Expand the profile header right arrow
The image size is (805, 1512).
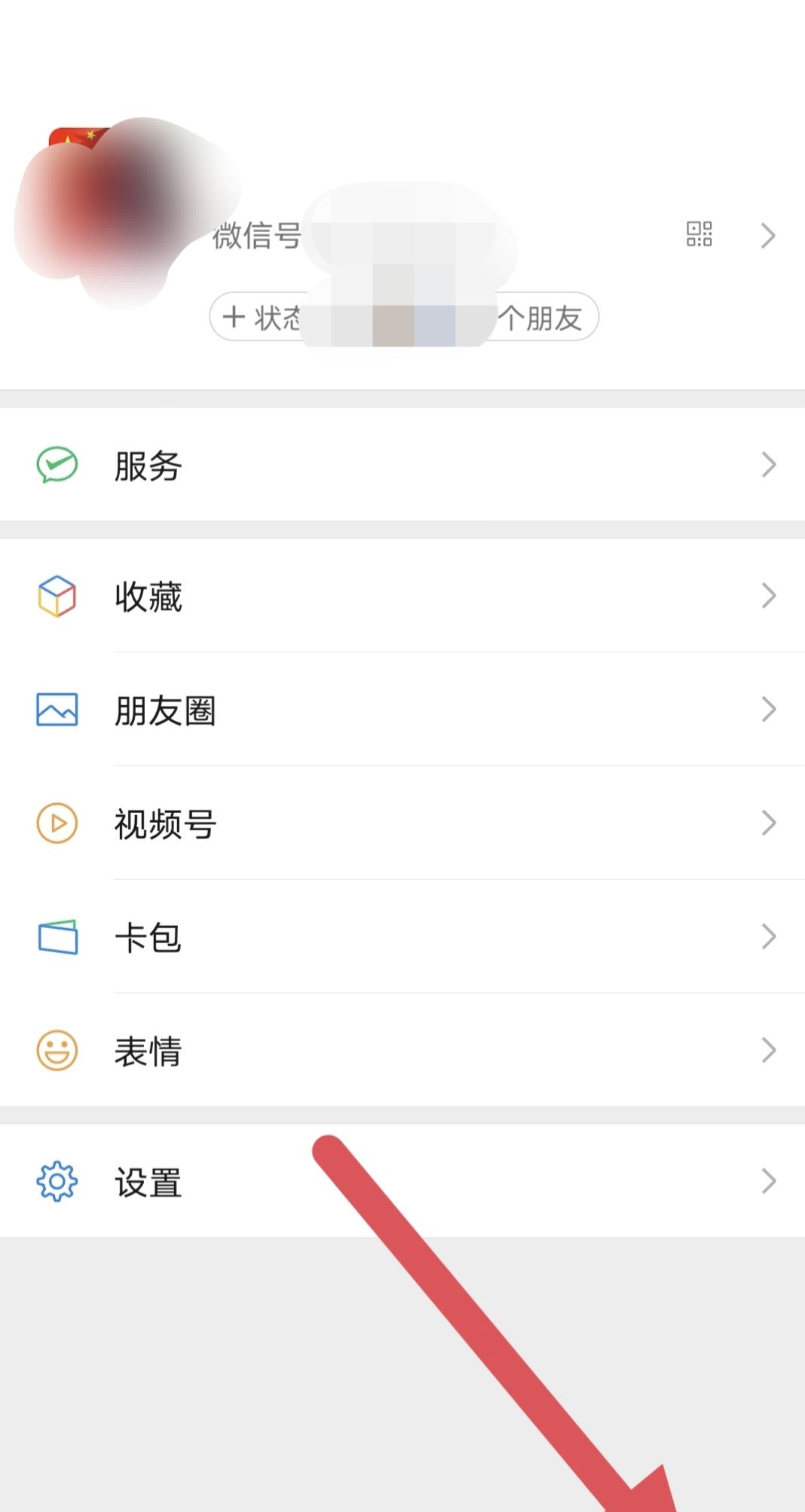coord(769,234)
